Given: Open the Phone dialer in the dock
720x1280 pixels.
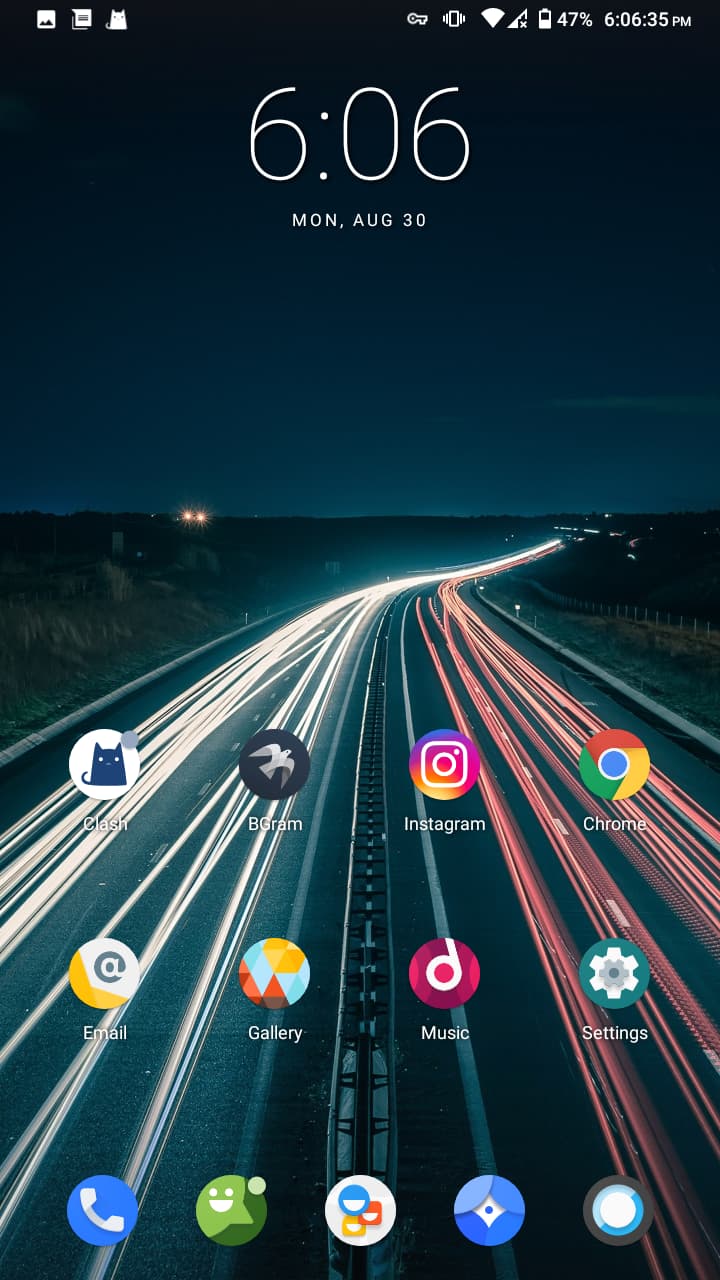Looking at the screenshot, I should coord(102,1211).
